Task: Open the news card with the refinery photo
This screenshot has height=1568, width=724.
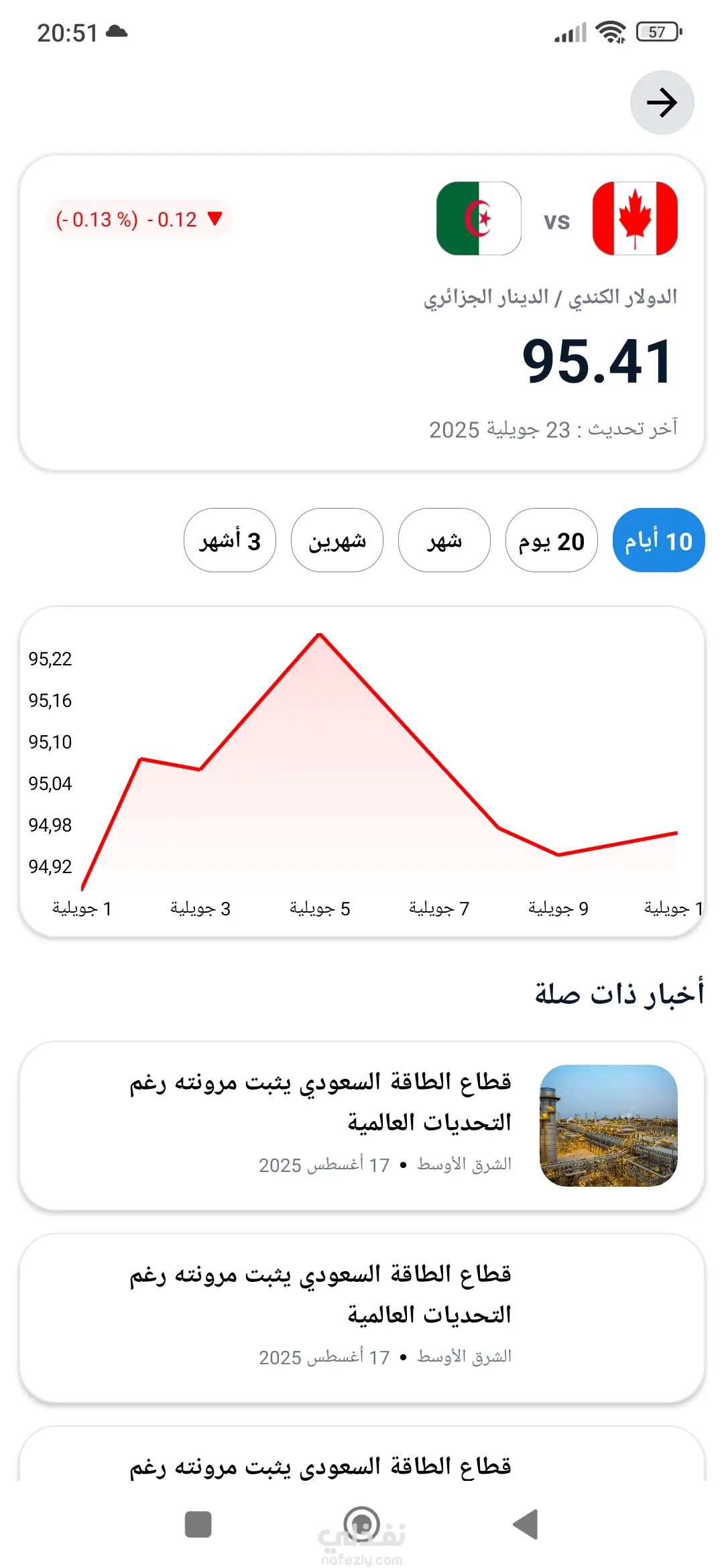Action: click(x=362, y=1126)
